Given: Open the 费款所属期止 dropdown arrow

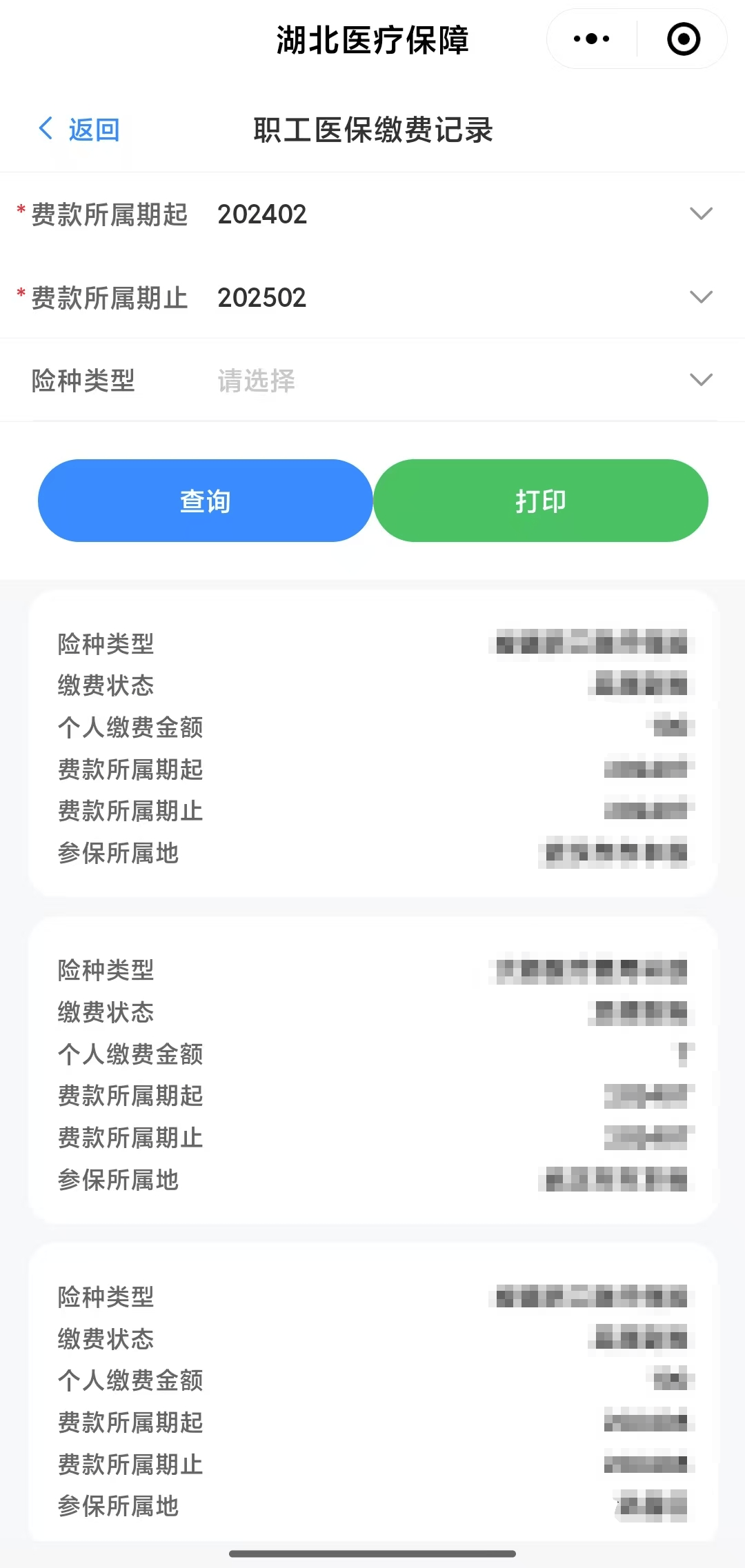Looking at the screenshot, I should coord(701,296).
